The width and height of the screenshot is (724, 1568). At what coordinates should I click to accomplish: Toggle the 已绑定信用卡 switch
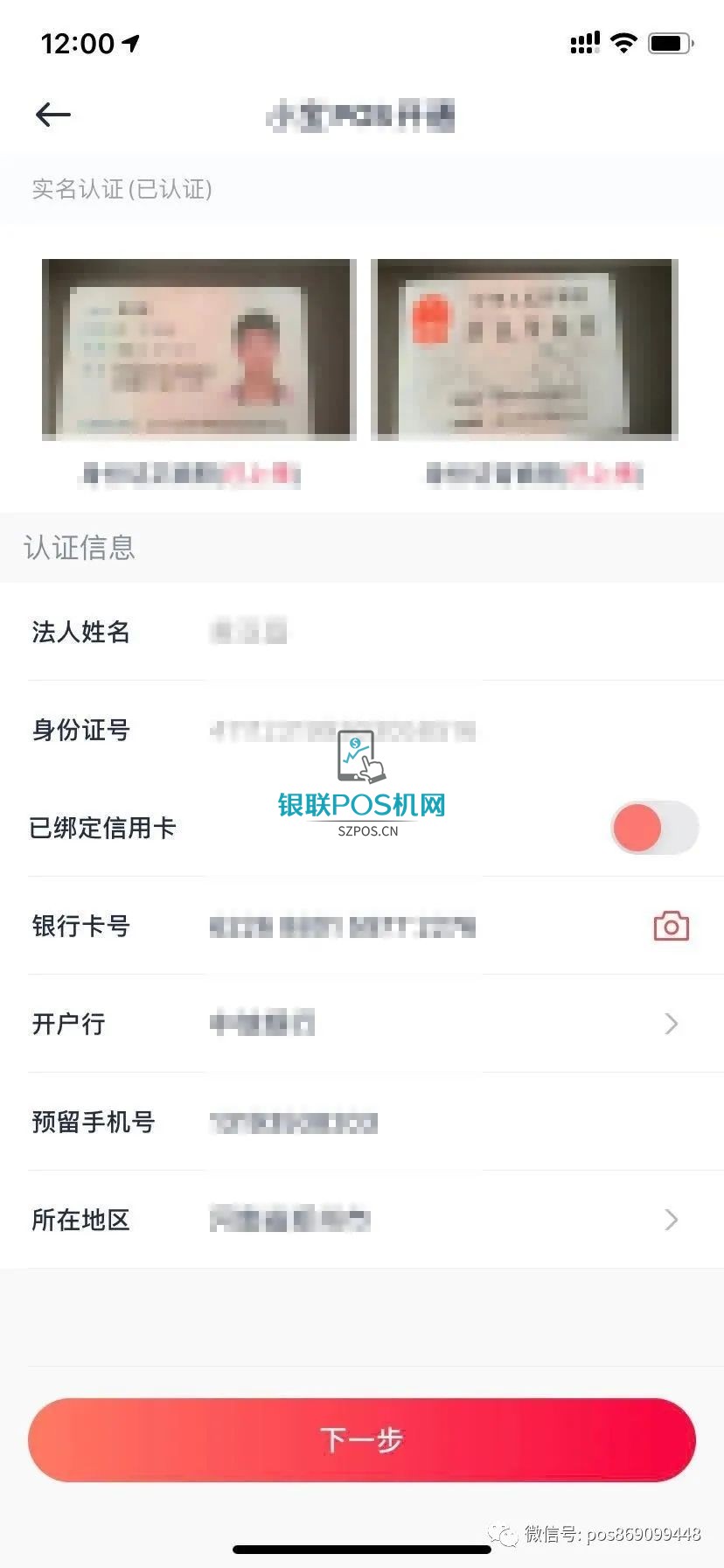(x=654, y=828)
